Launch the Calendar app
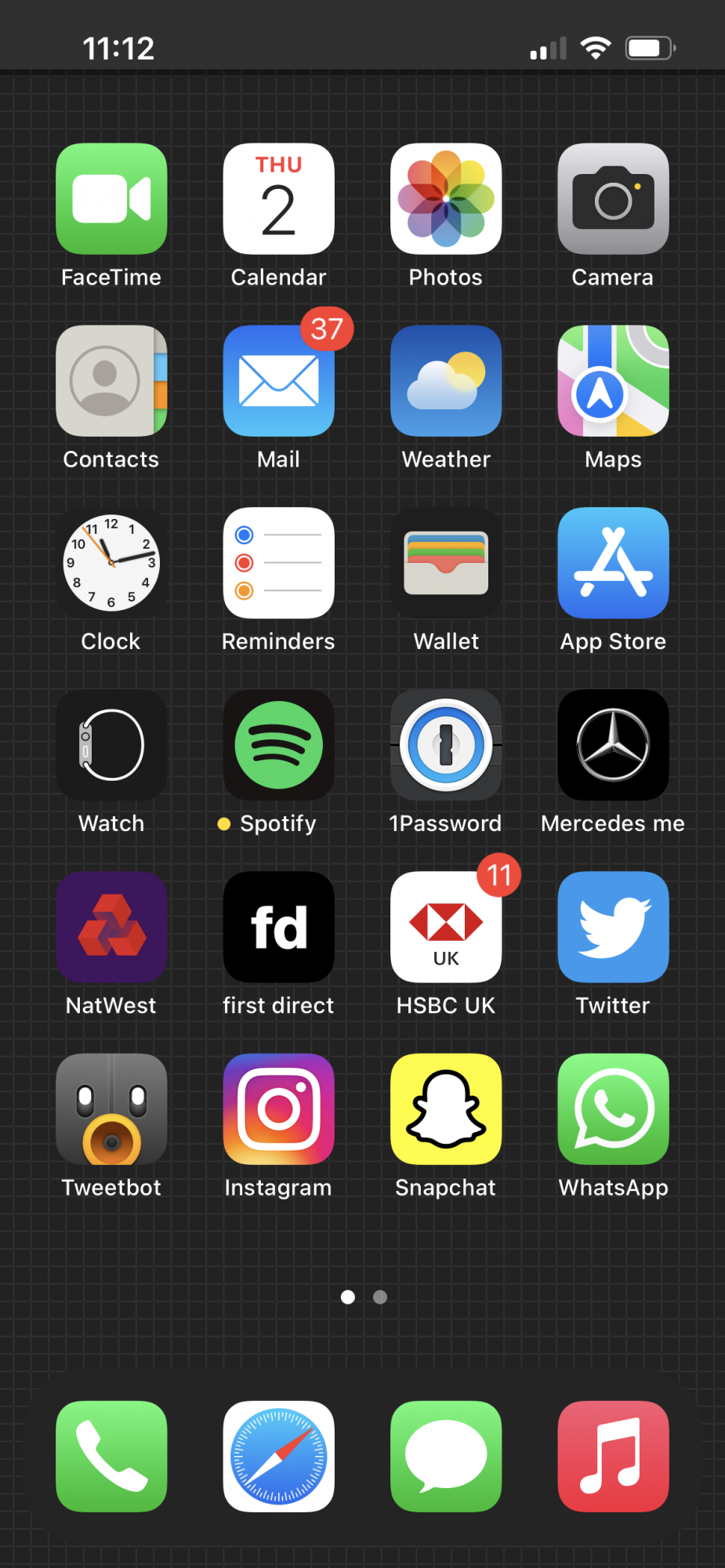Screen dimensions: 725x1568 (278, 198)
